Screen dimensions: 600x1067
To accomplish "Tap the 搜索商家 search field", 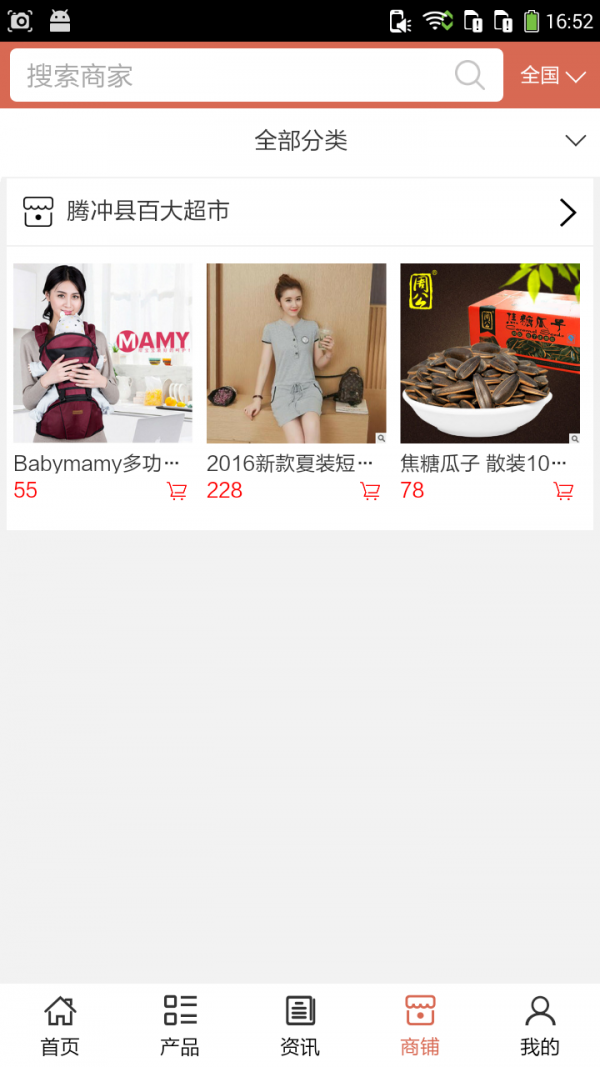I will [235, 76].
